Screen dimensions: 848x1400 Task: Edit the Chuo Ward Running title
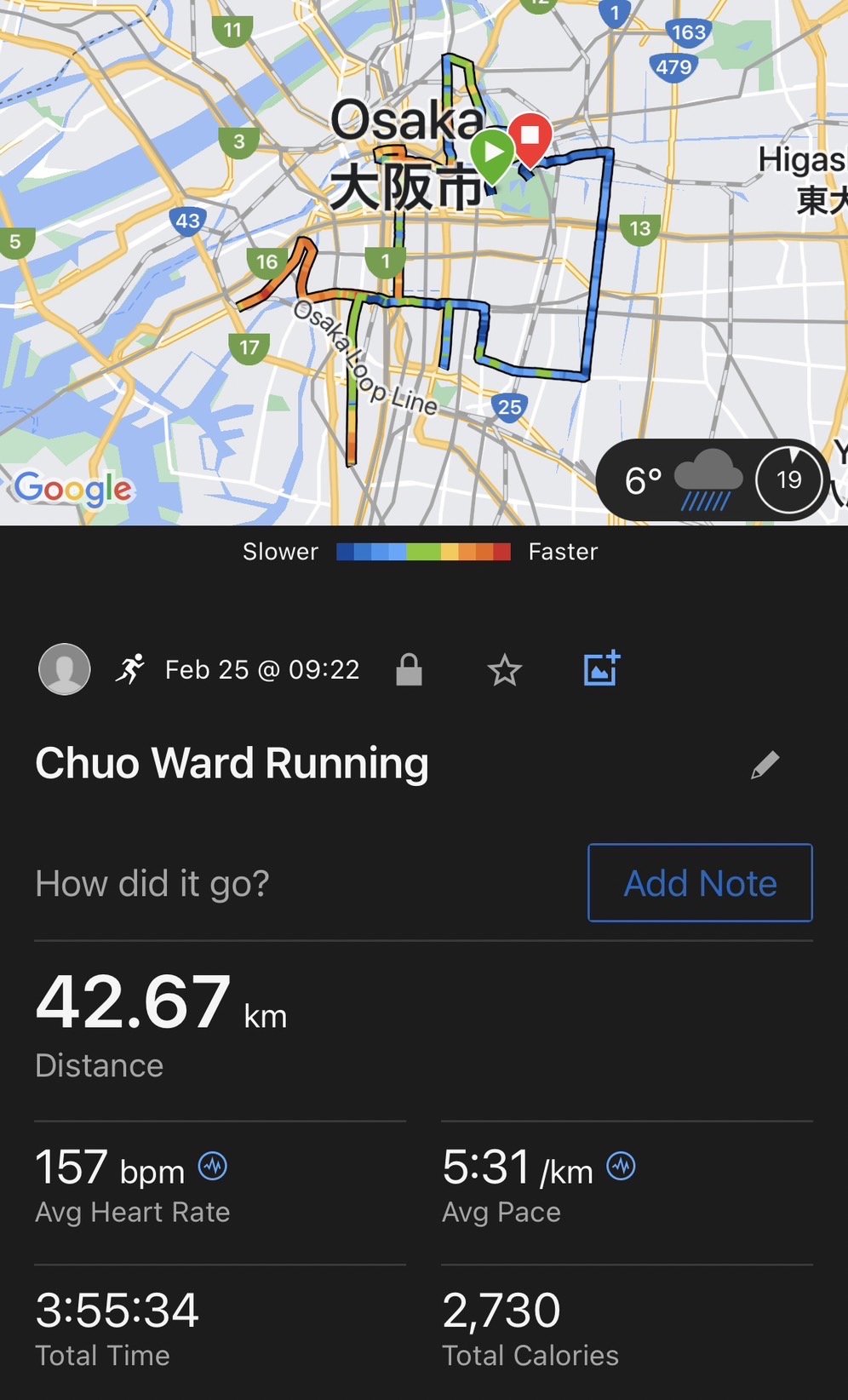tap(765, 765)
